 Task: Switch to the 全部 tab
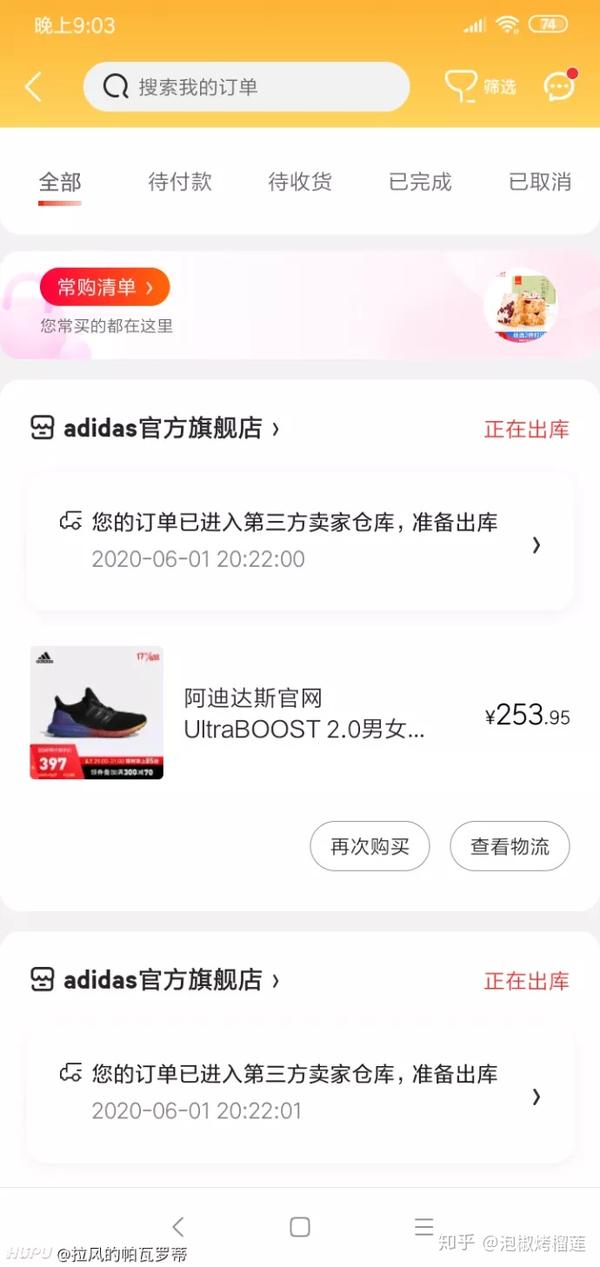point(60,182)
